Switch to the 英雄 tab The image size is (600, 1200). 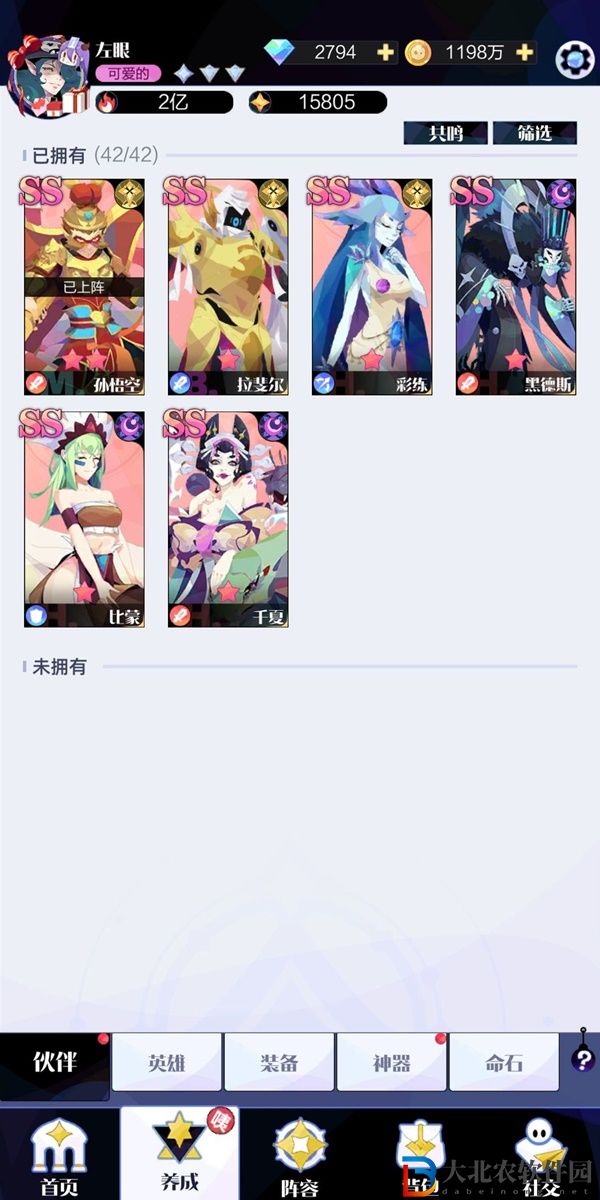point(166,1063)
